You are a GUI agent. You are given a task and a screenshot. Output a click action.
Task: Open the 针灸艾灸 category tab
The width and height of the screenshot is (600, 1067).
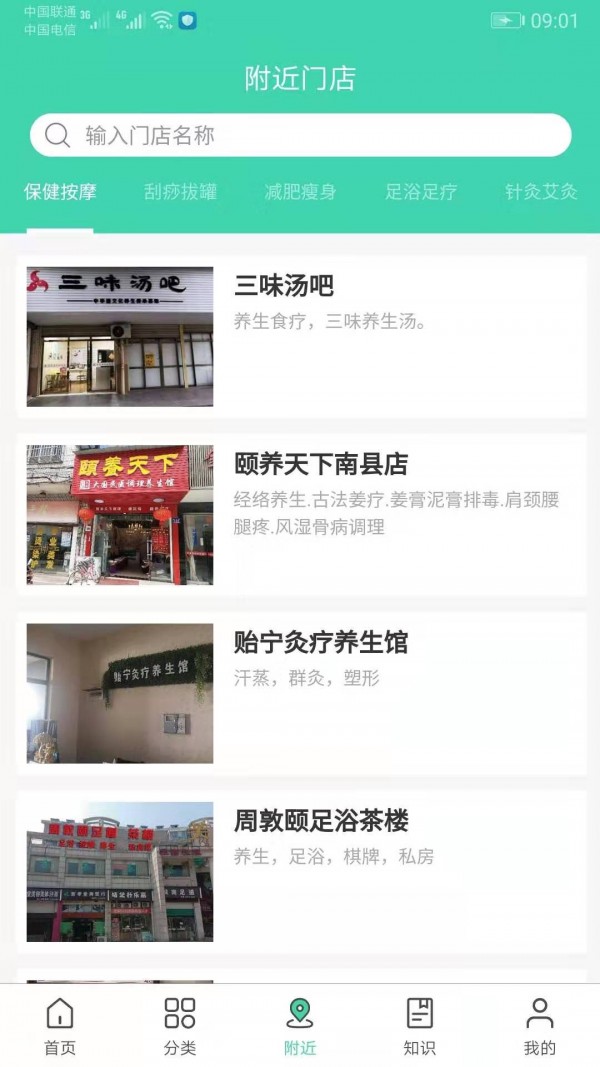pos(541,192)
